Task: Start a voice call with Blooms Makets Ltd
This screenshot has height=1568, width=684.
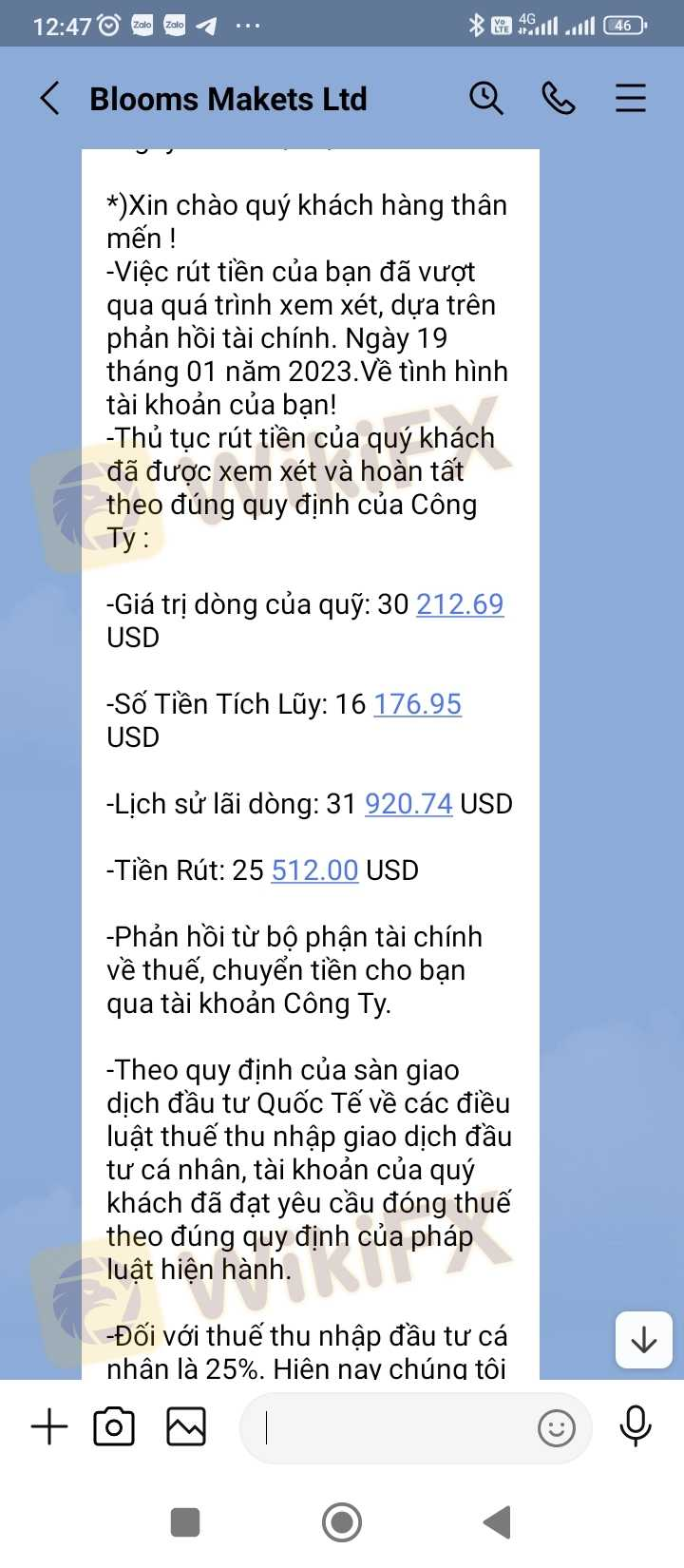Action: pos(558,99)
